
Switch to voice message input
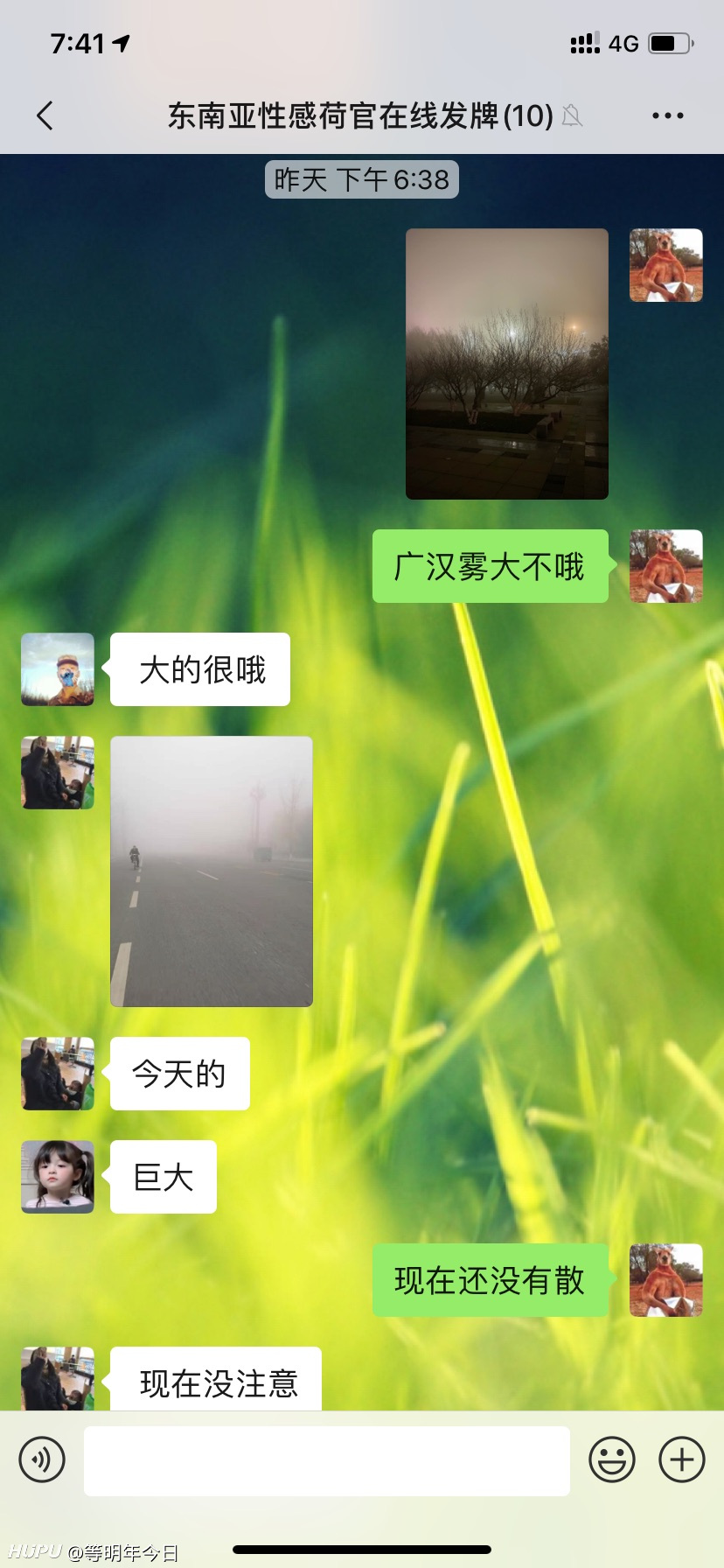pyautogui.click(x=42, y=1459)
